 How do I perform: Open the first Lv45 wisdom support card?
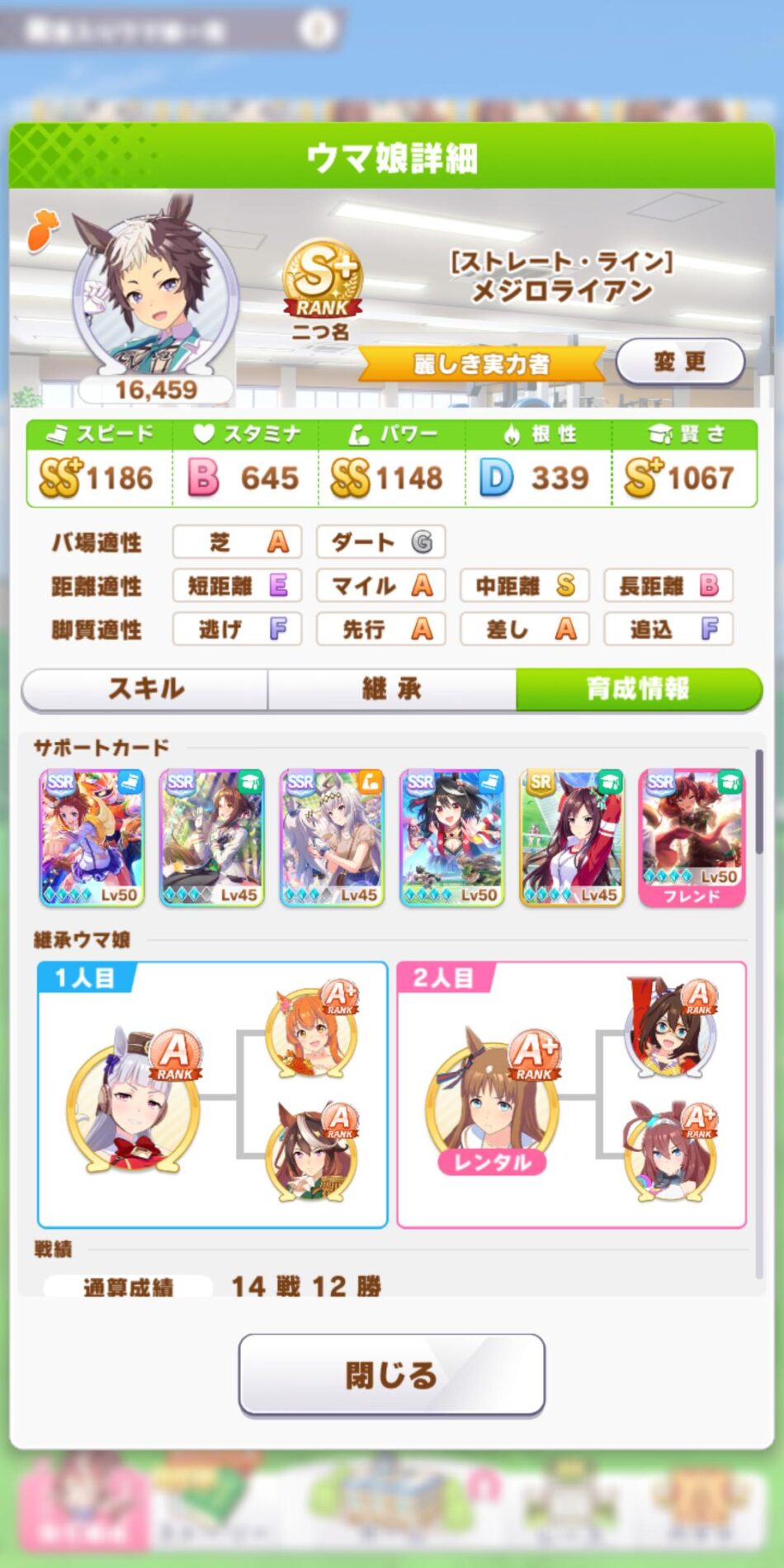pyautogui.click(x=212, y=838)
